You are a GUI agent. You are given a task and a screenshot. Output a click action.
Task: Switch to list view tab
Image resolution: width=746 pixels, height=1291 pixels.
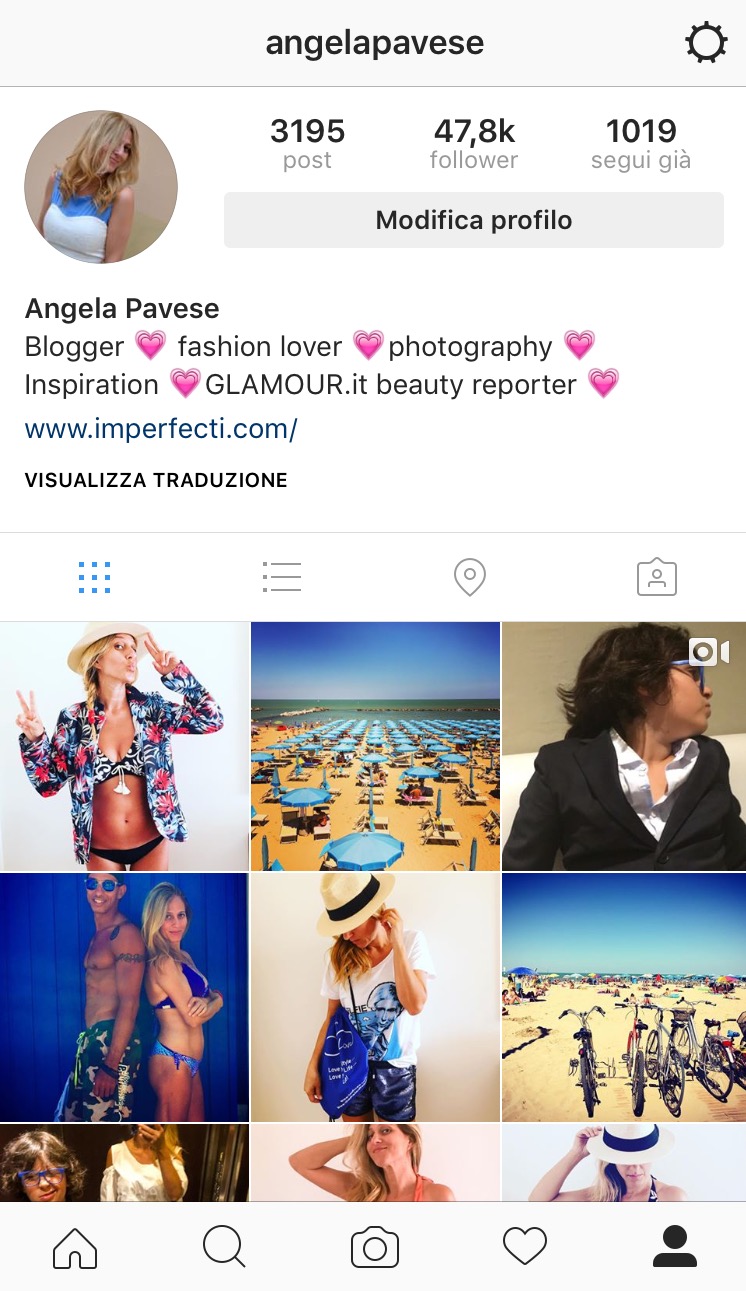[281, 577]
